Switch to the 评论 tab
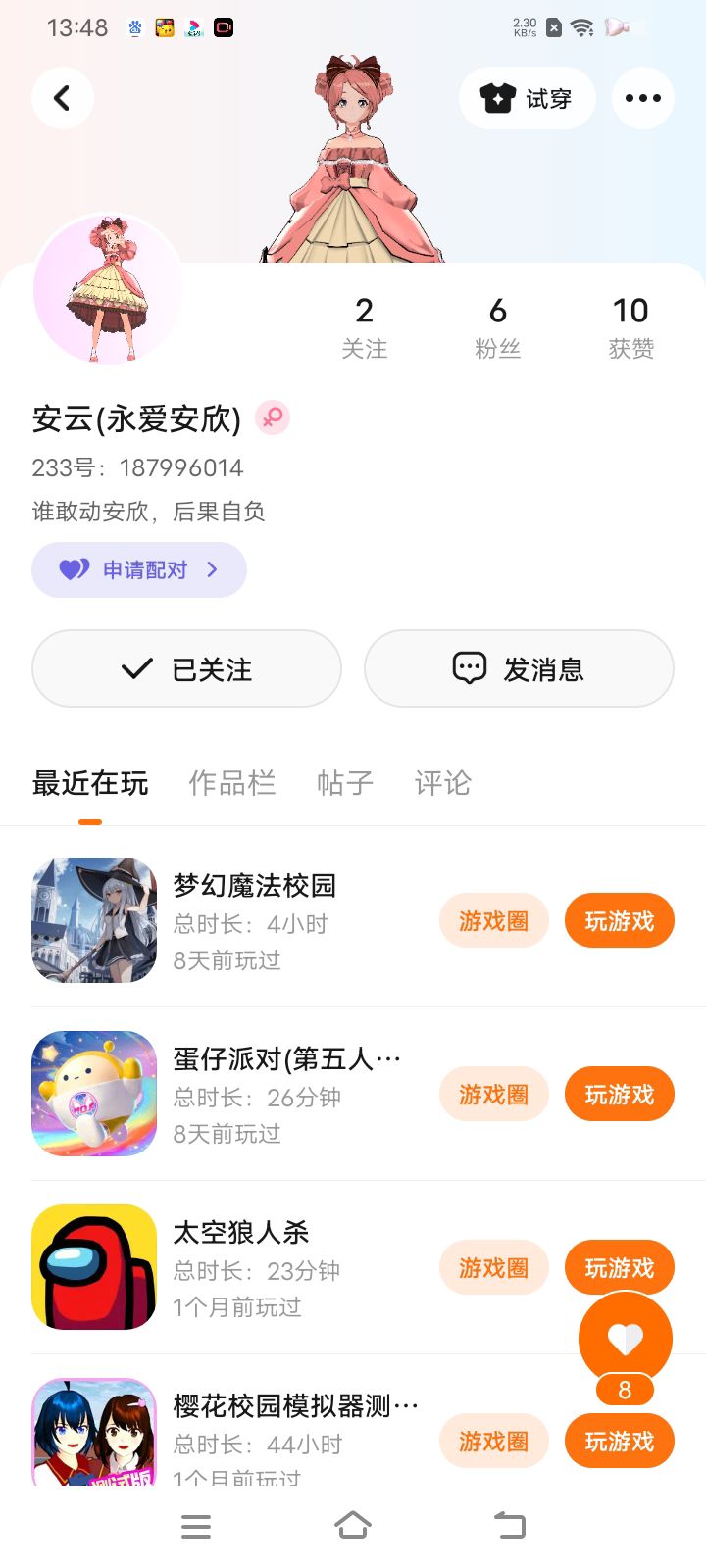Viewport: 706px width, 1568px height. point(442,783)
